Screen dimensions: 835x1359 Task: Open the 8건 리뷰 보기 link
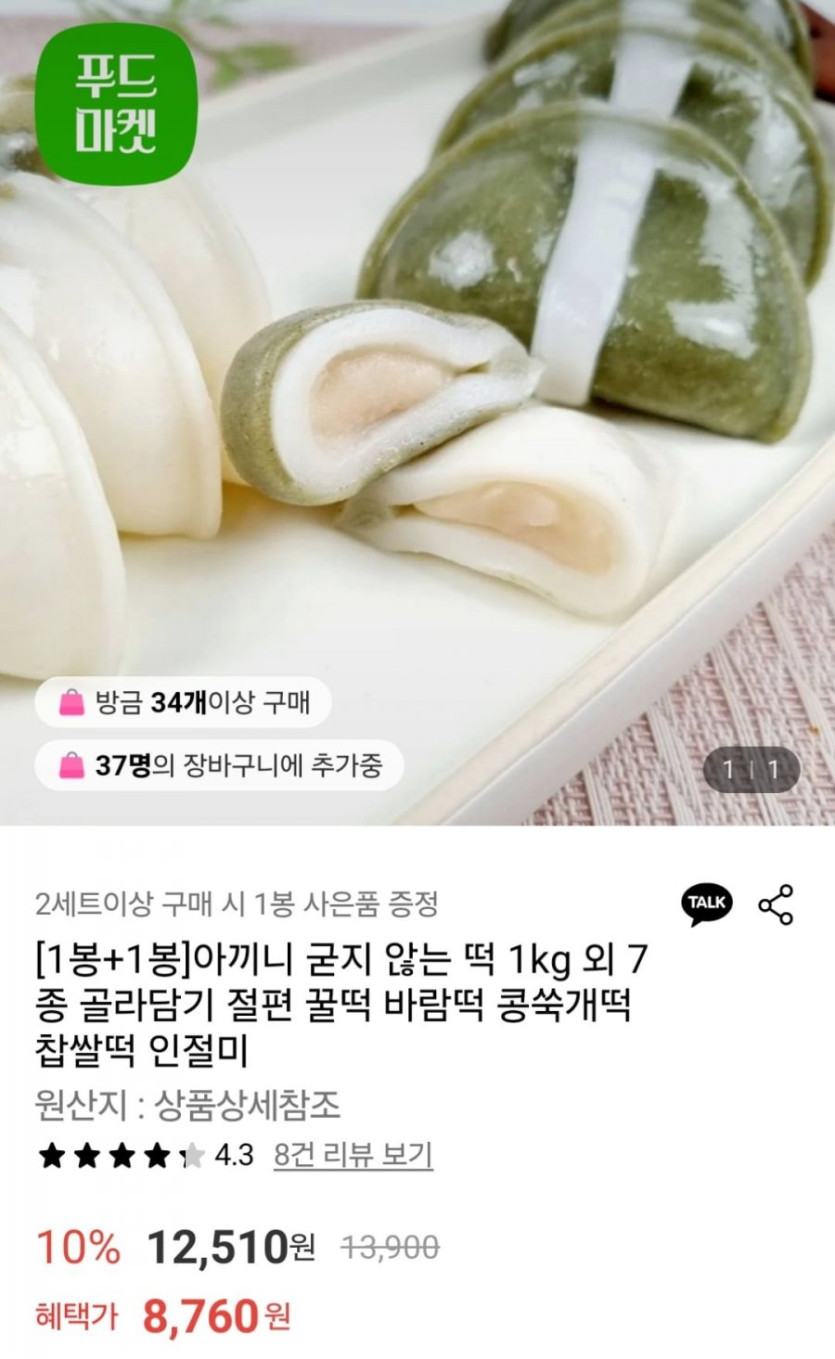point(353,1156)
